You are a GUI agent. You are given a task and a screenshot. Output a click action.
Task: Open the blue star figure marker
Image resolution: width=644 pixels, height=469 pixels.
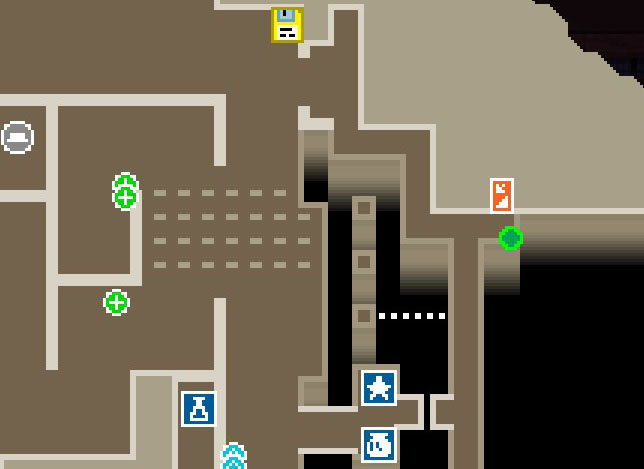point(378,388)
